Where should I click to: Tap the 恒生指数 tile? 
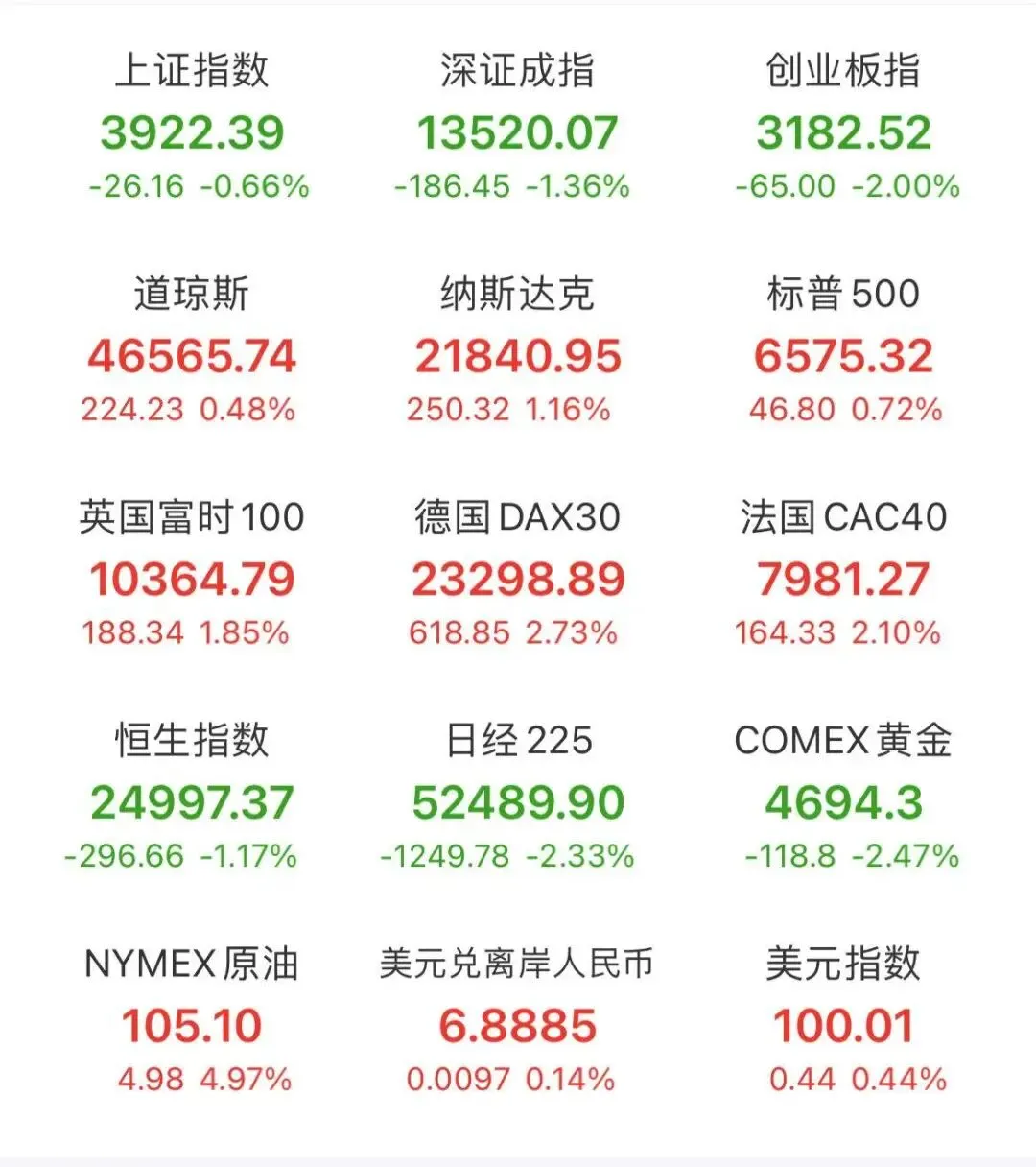click(192, 801)
